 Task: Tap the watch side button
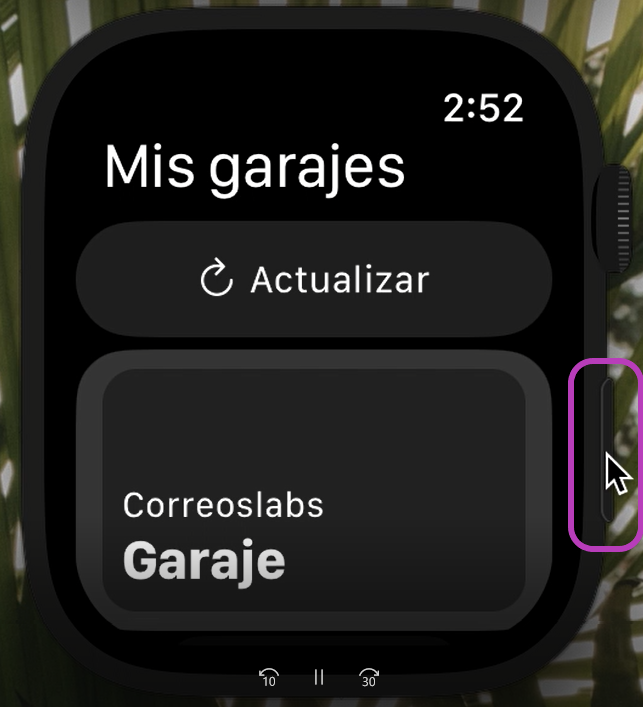[x=606, y=452]
